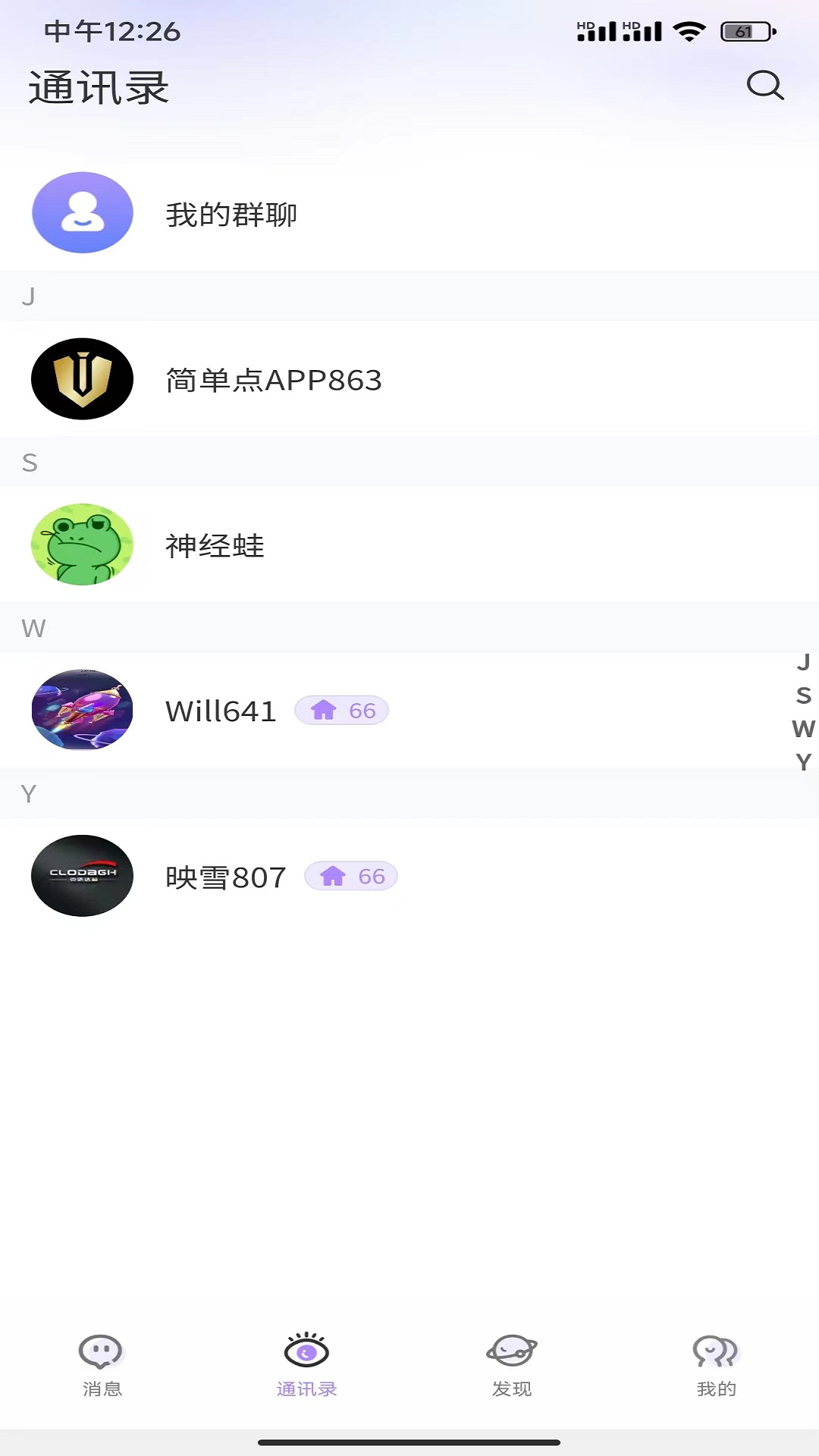Jump to letter S in side index
The width and height of the screenshot is (819, 1456).
[x=804, y=695]
